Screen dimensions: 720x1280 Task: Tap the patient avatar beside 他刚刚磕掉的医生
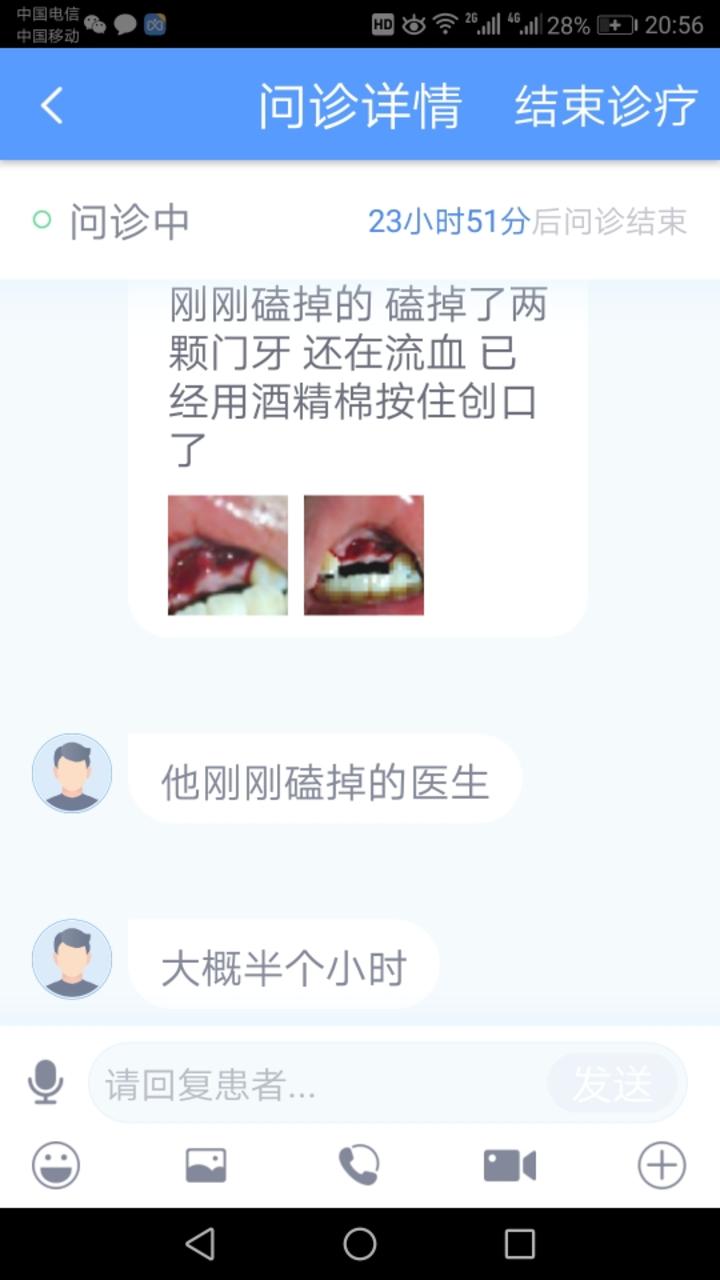click(x=72, y=773)
